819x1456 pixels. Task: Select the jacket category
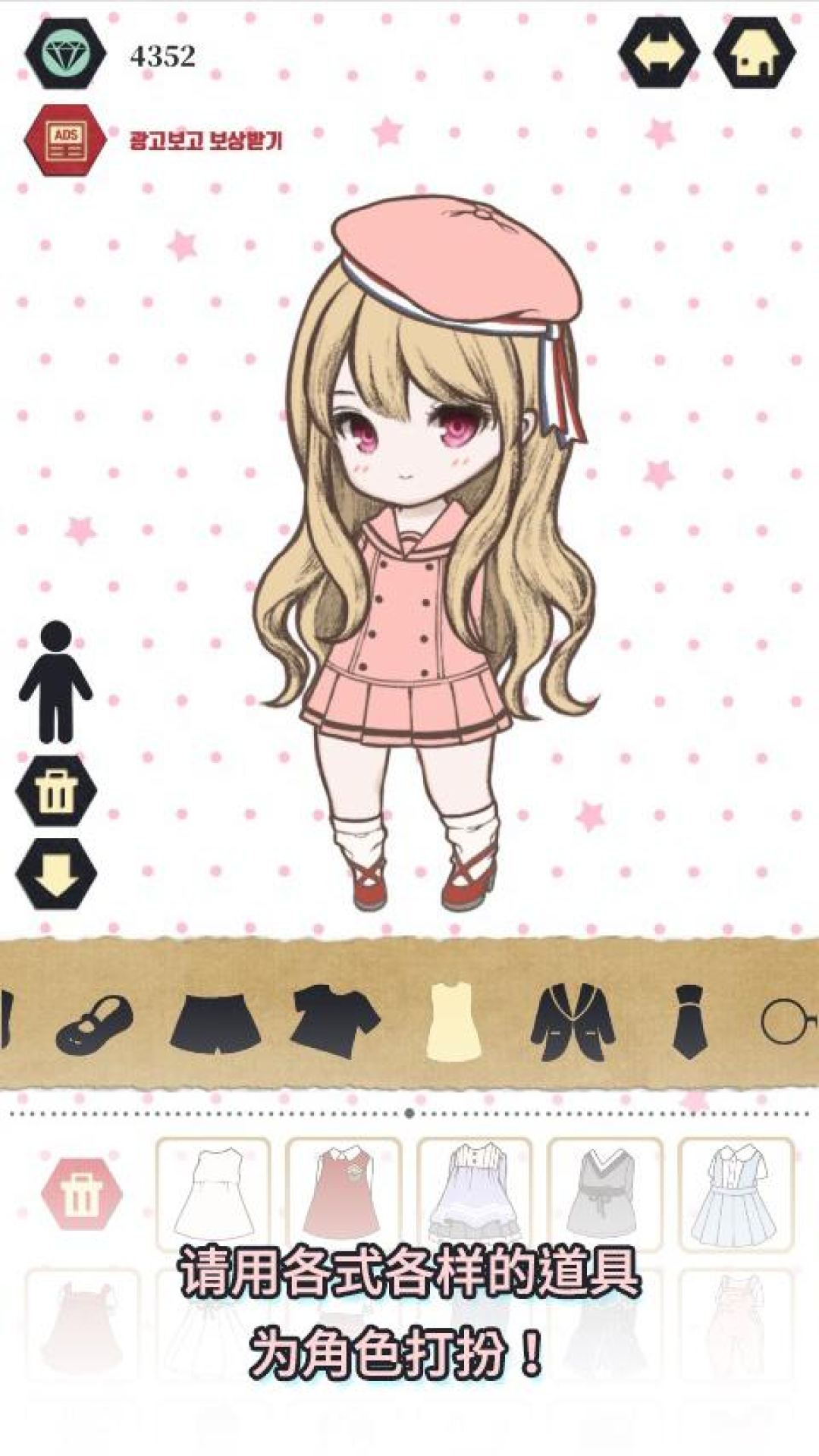point(573,1021)
